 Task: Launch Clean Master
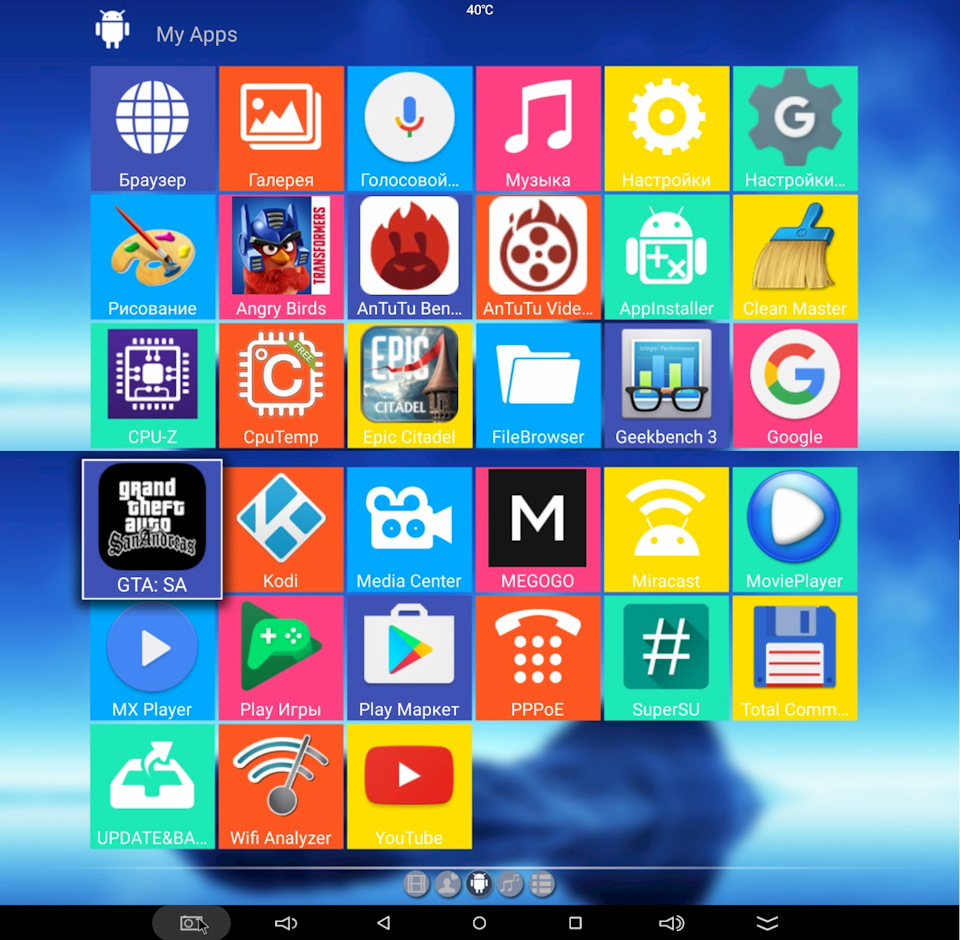coord(795,257)
